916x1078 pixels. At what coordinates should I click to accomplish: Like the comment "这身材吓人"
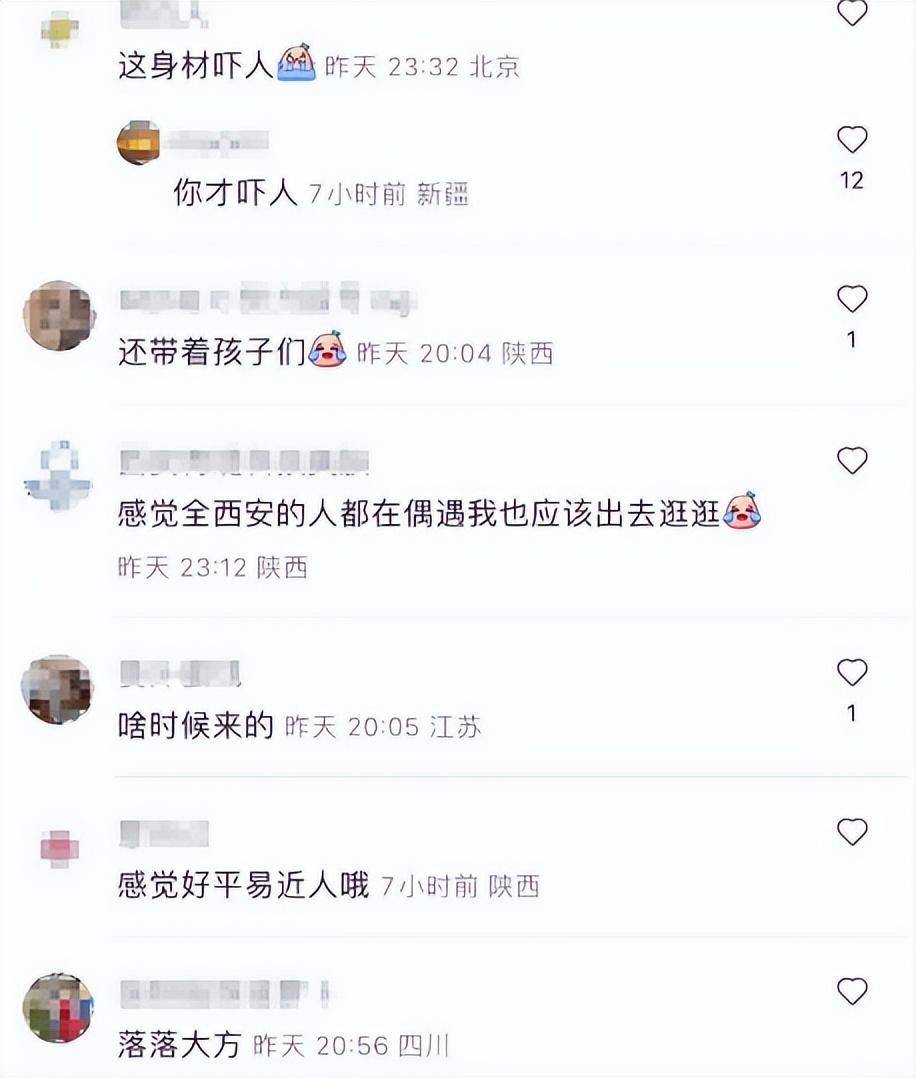(851, 13)
